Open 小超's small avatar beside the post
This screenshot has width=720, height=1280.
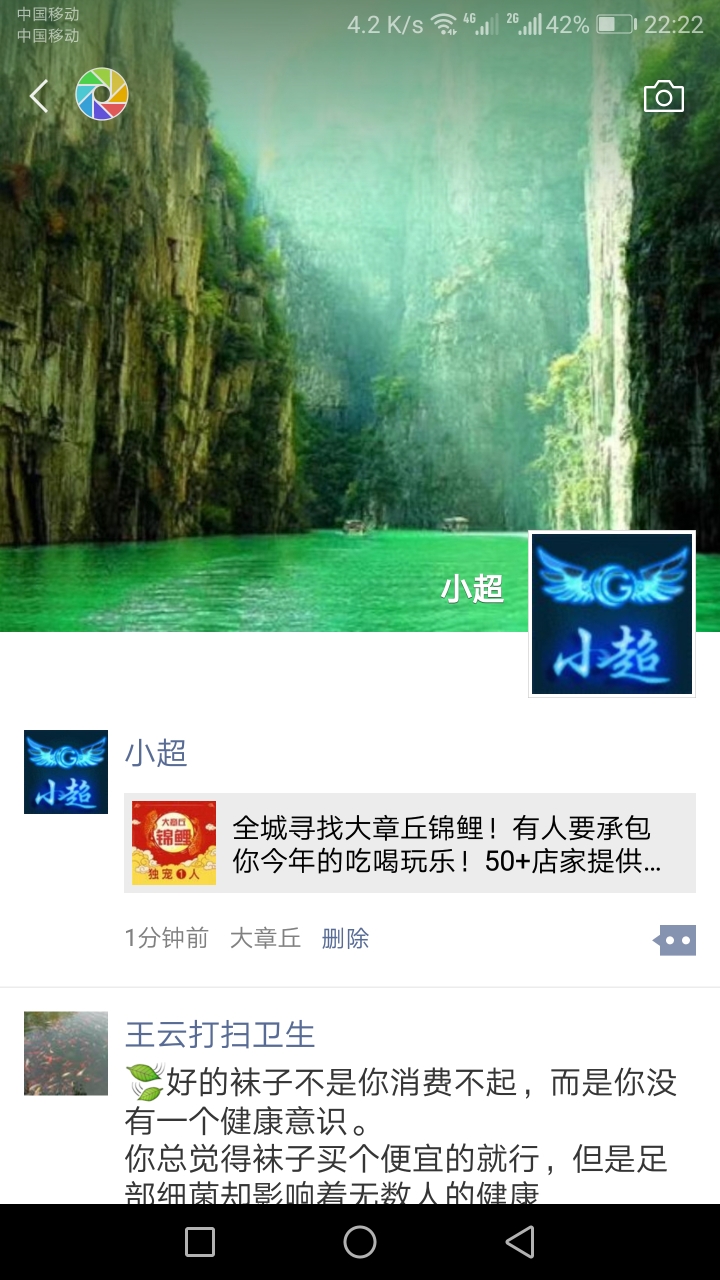66,772
